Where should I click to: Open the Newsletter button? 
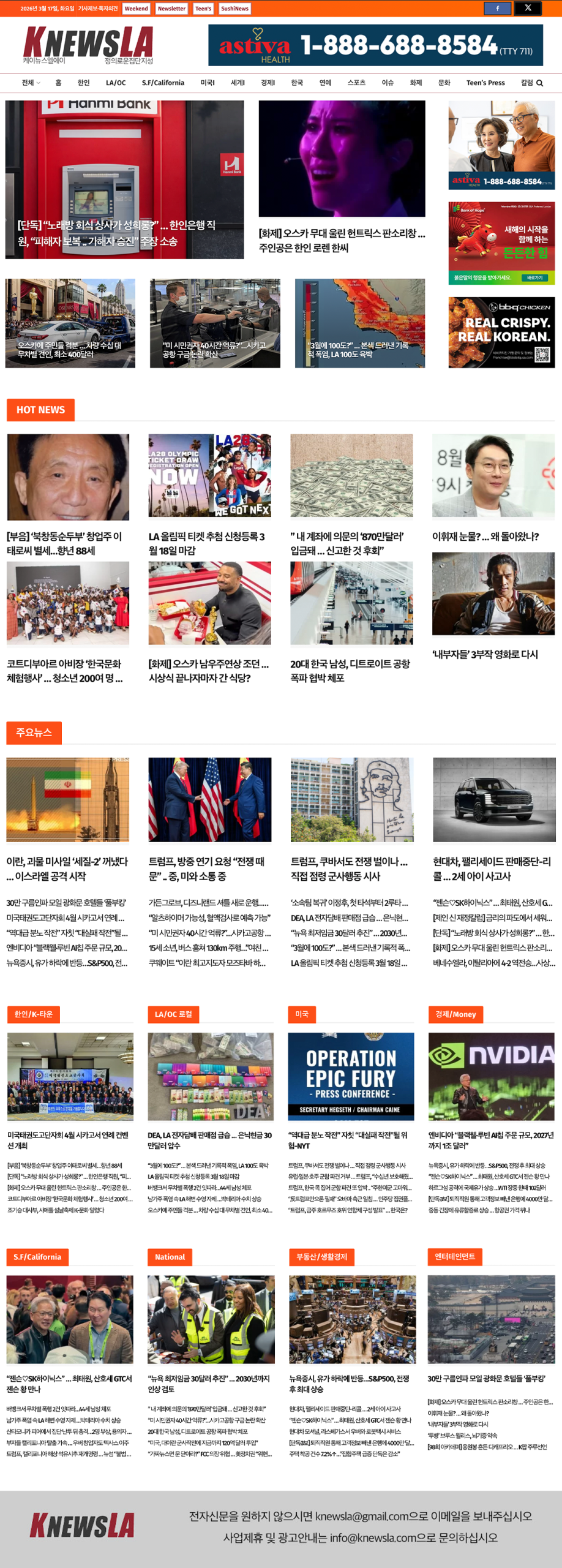point(171,9)
